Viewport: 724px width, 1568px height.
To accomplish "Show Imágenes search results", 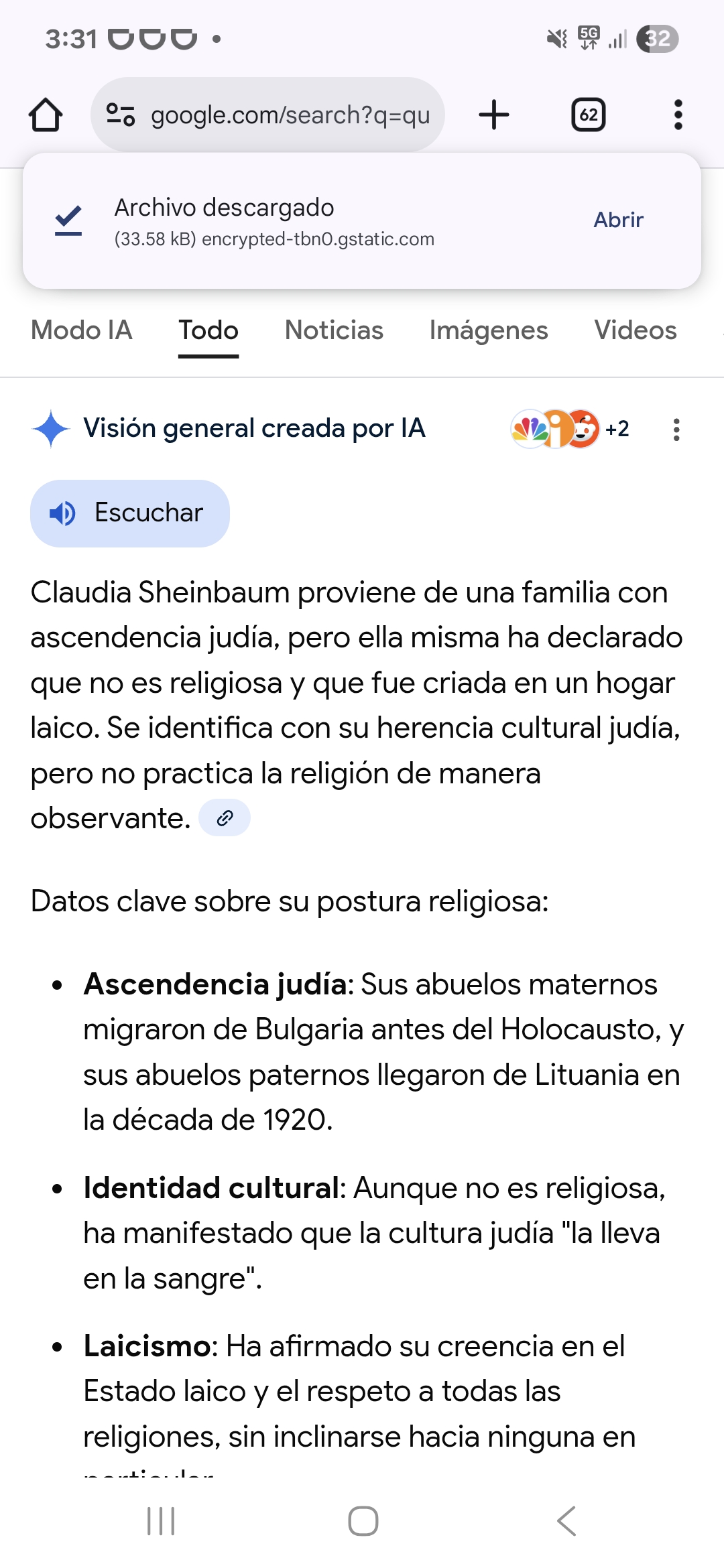I will 488,330.
